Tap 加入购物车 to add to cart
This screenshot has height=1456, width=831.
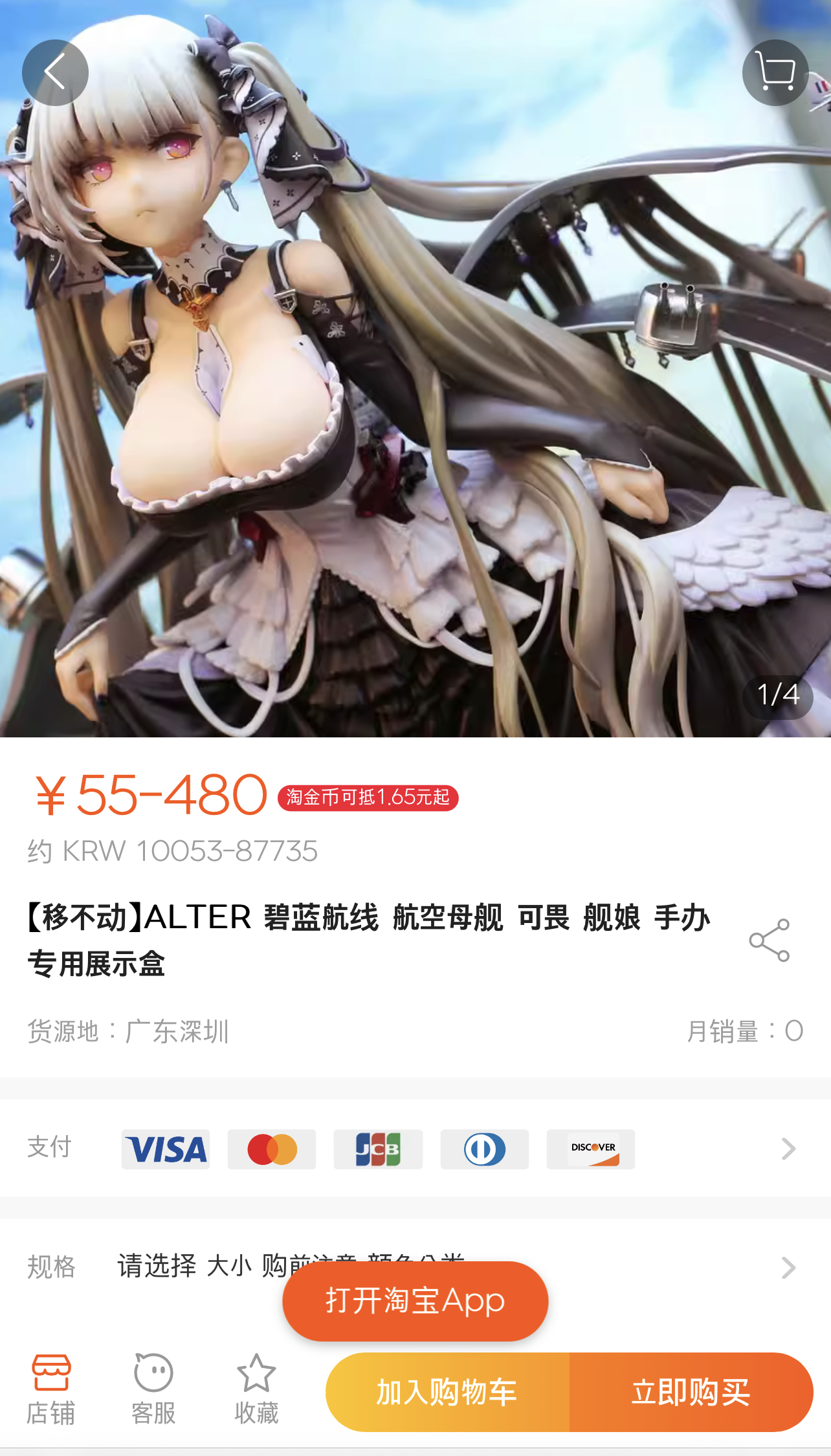(x=447, y=1392)
